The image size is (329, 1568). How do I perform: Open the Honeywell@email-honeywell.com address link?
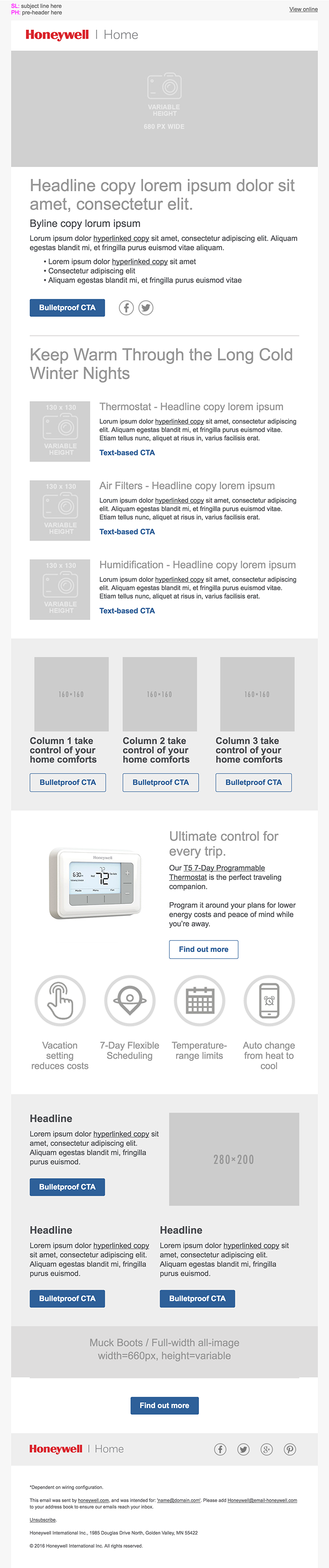pos(262,1501)
